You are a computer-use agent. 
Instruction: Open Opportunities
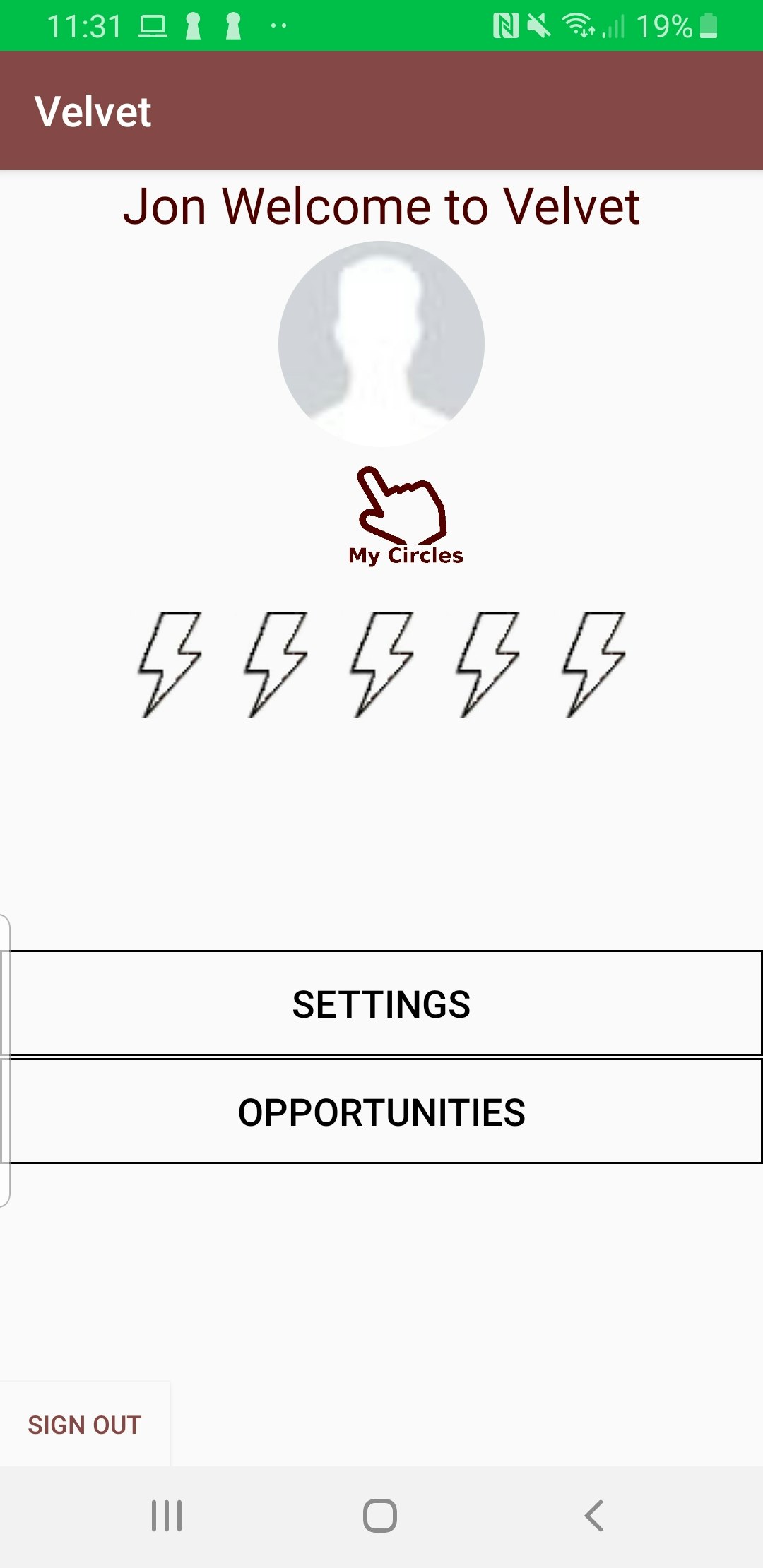[x=381, y=1112]
